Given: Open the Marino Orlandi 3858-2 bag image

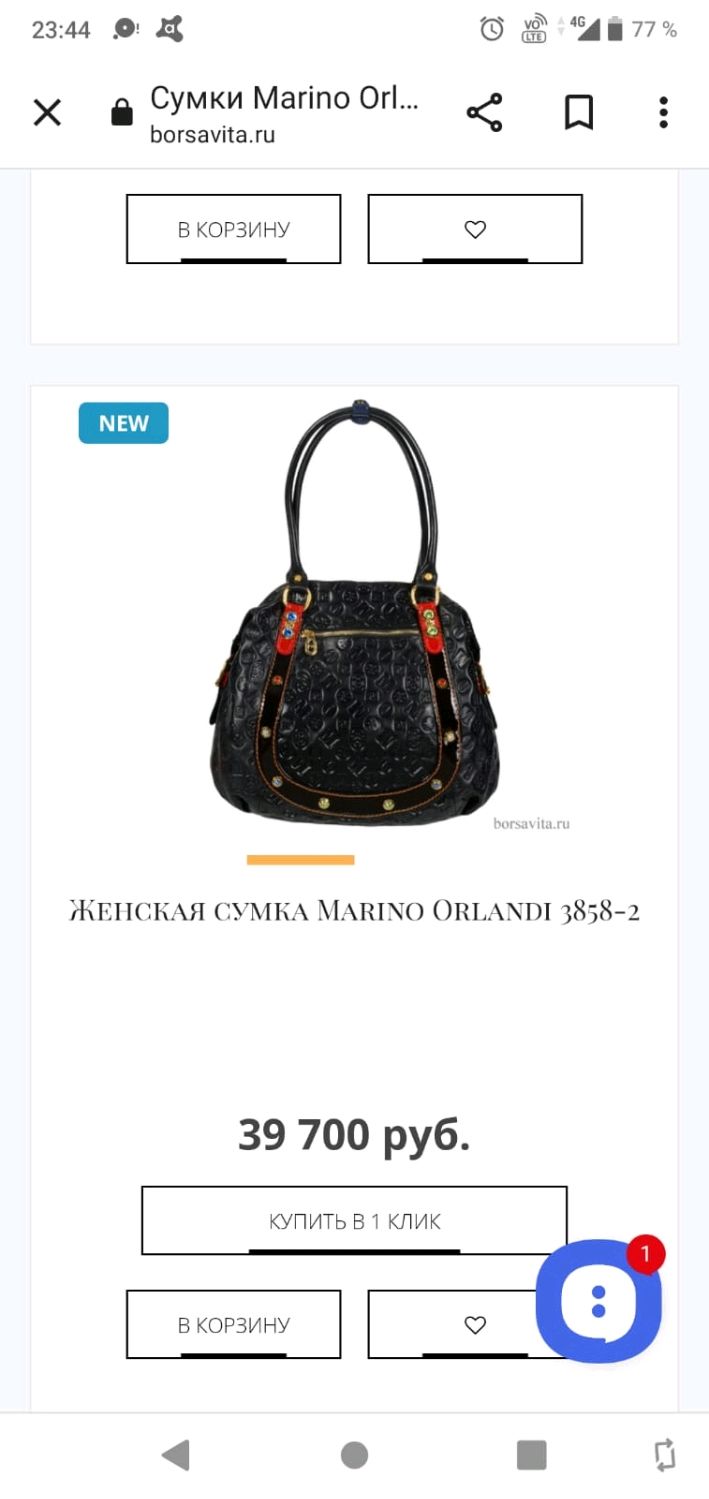Looking at the screenshot, I should tap(354, 615).
